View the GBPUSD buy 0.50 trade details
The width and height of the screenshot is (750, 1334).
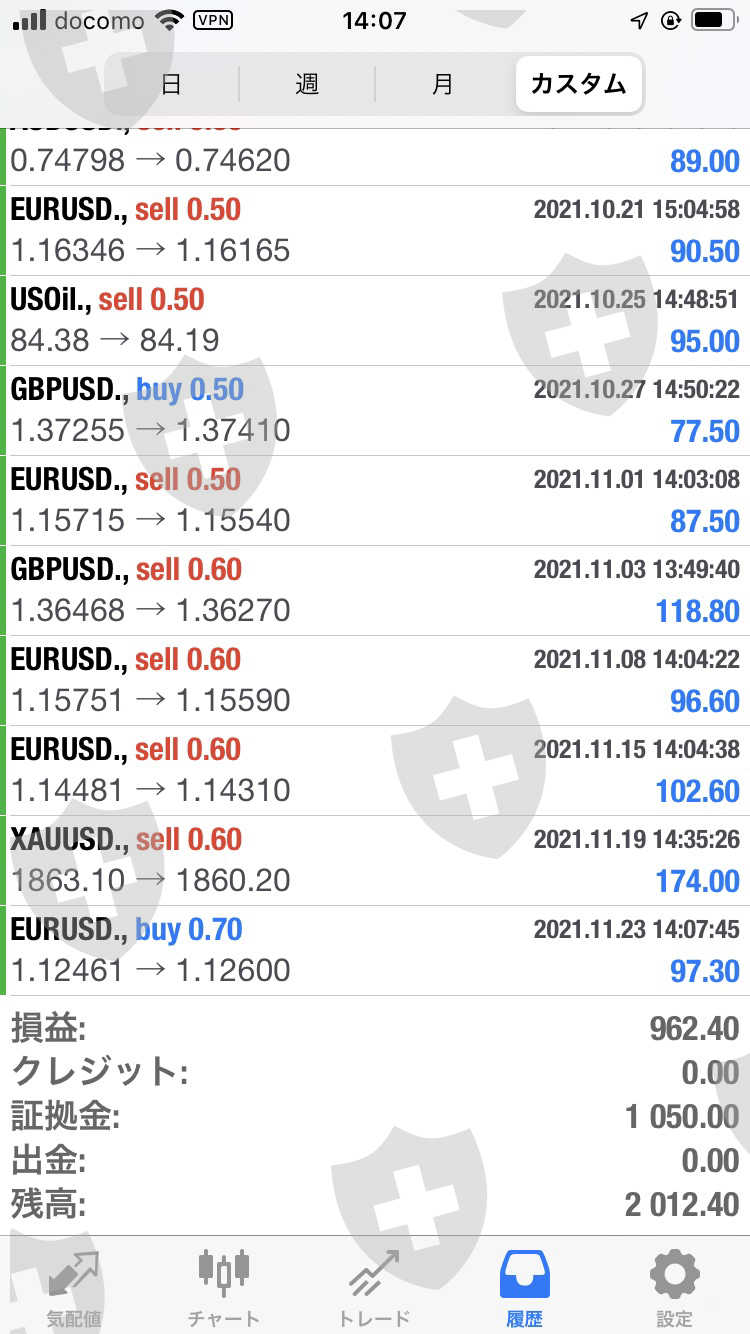click(x=375, y=410)
